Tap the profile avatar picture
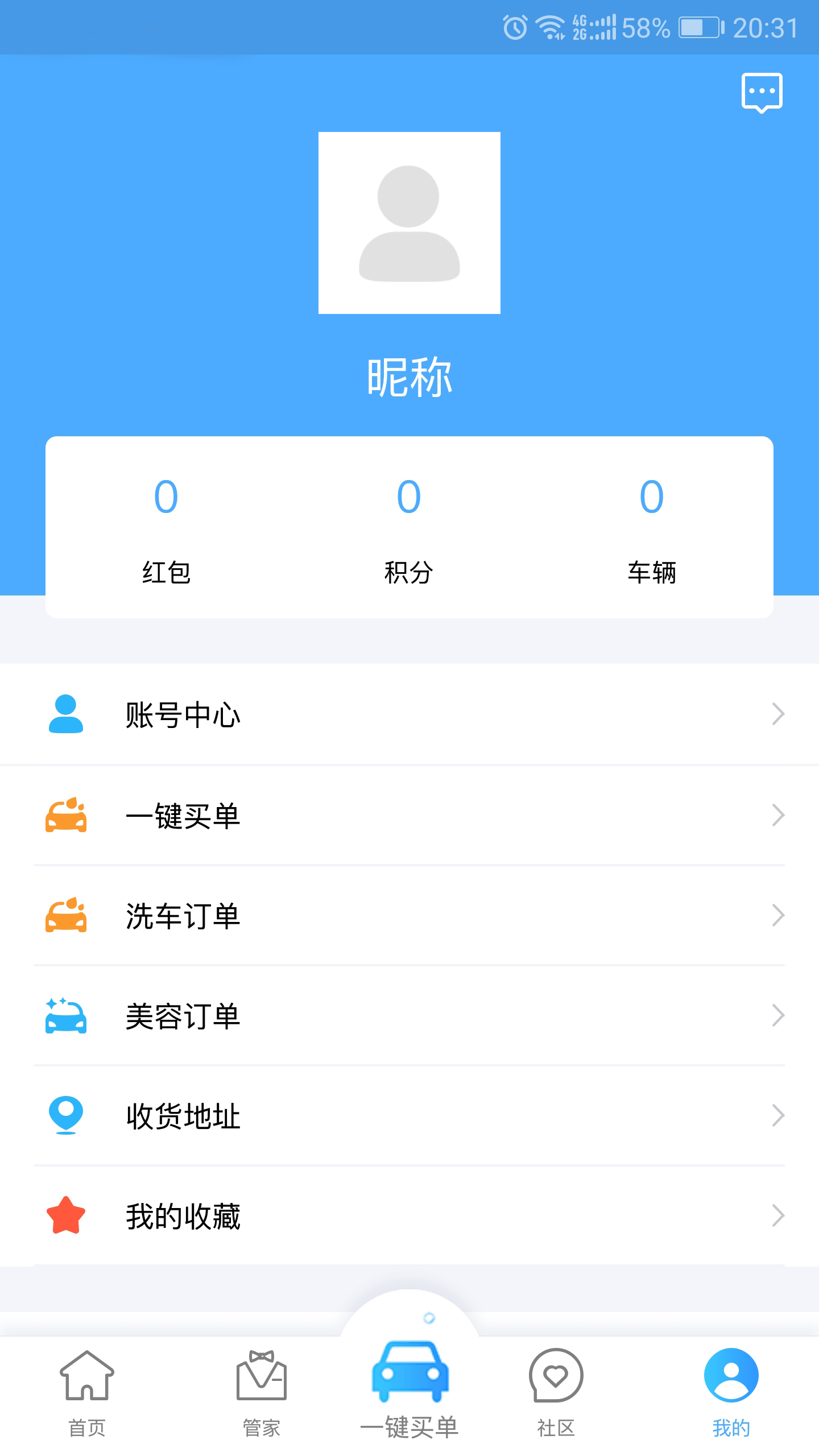819x1456 pixels. point(409,222)
